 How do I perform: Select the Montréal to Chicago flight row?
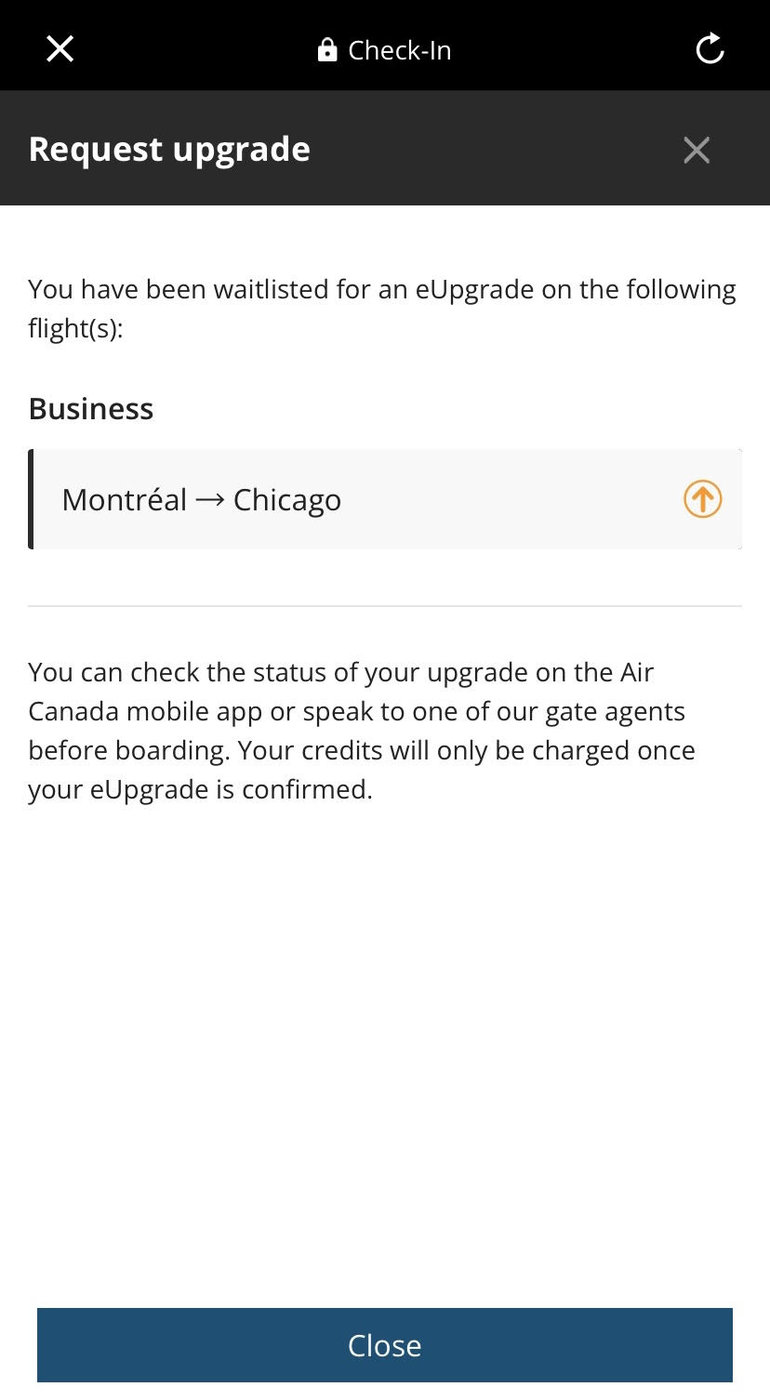click(385, 499)
